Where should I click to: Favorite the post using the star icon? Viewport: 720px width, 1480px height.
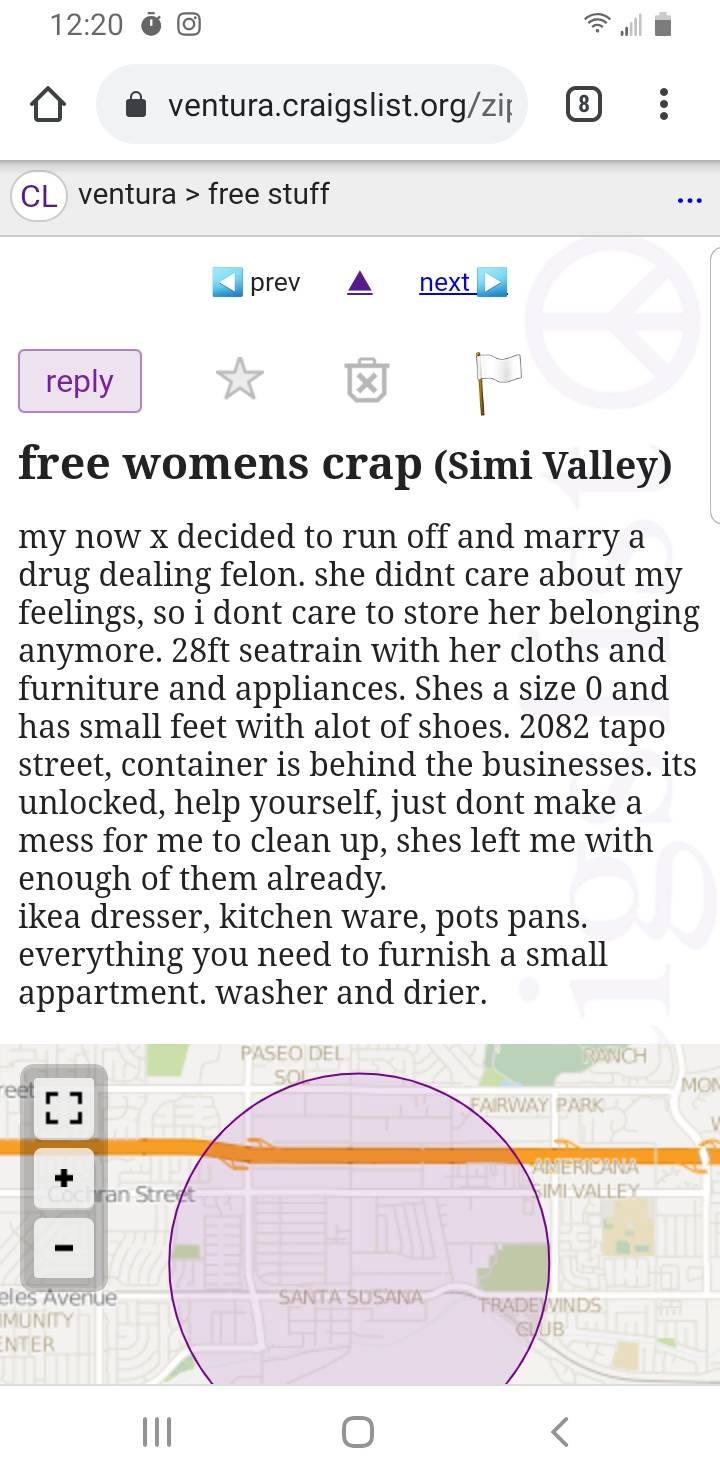(x=239, y=380)
